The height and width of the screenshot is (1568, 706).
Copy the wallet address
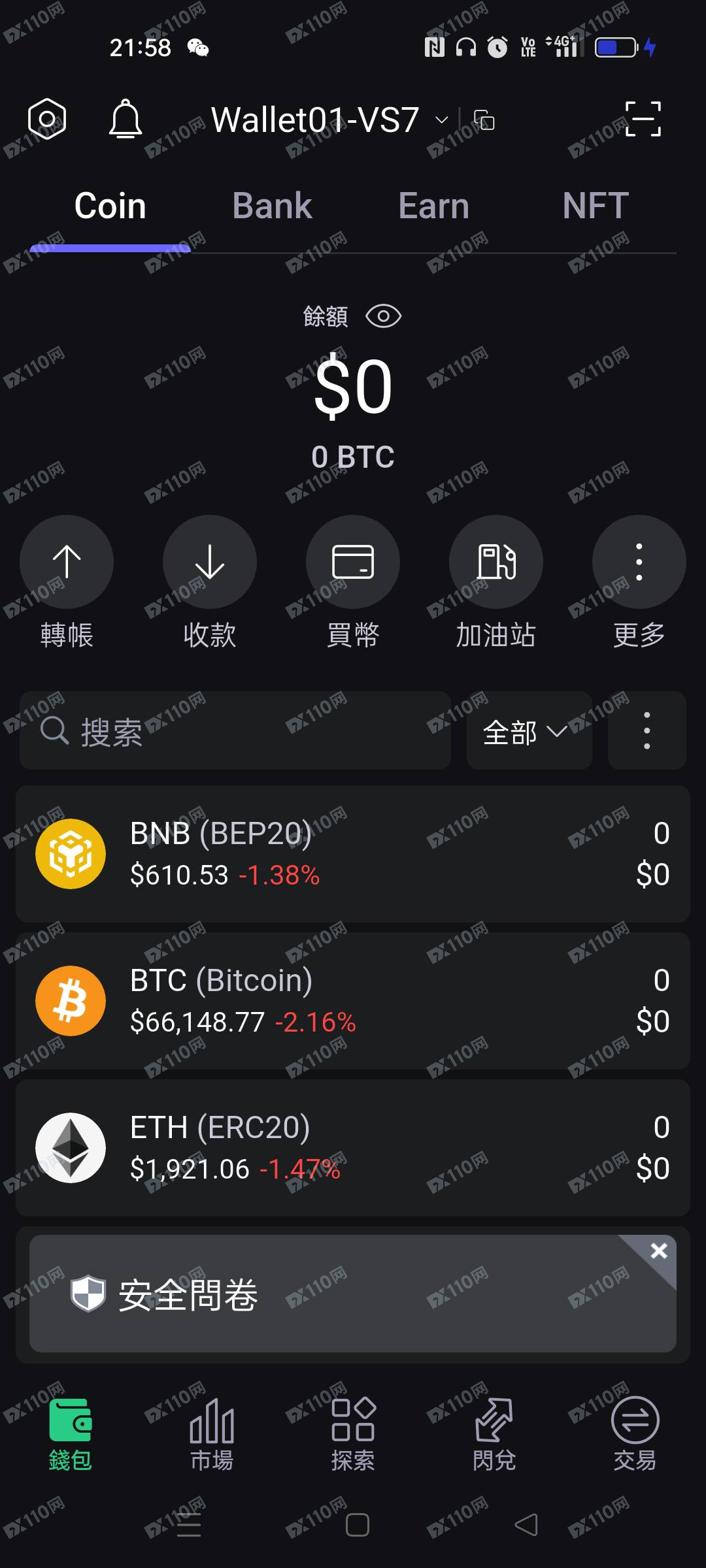(x=483, y=120)
